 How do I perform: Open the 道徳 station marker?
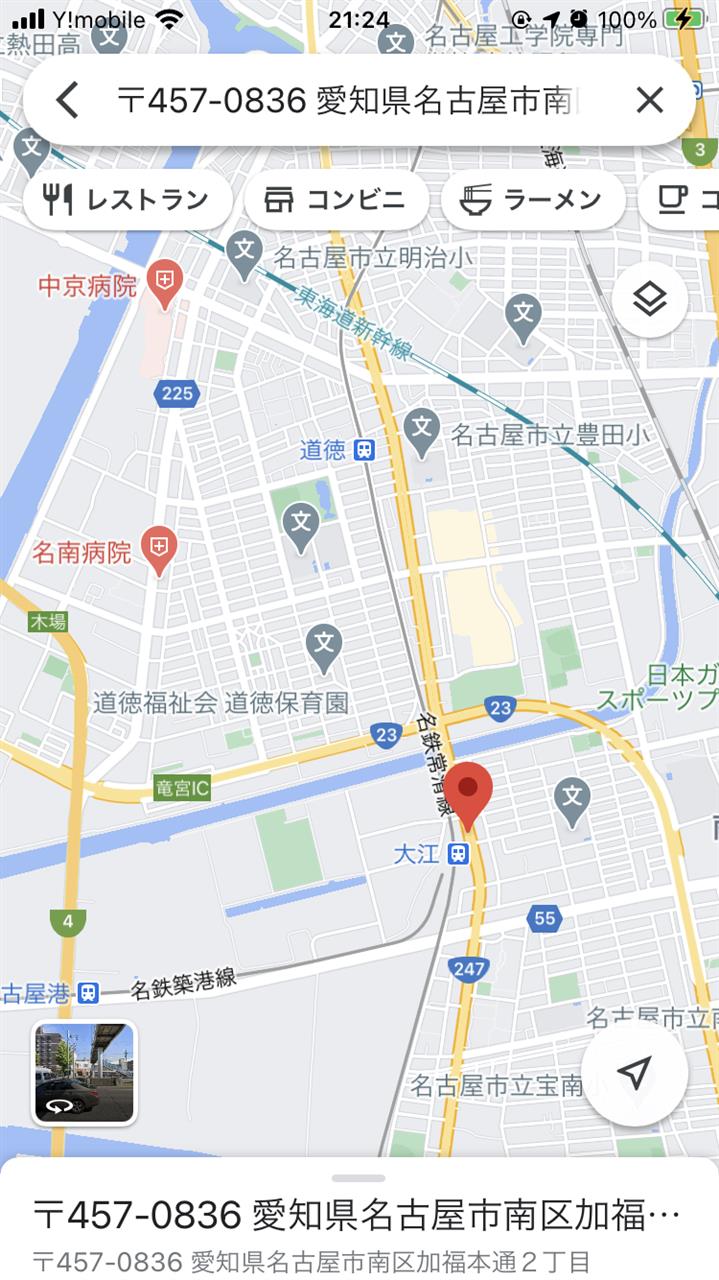tap(365, 450)
